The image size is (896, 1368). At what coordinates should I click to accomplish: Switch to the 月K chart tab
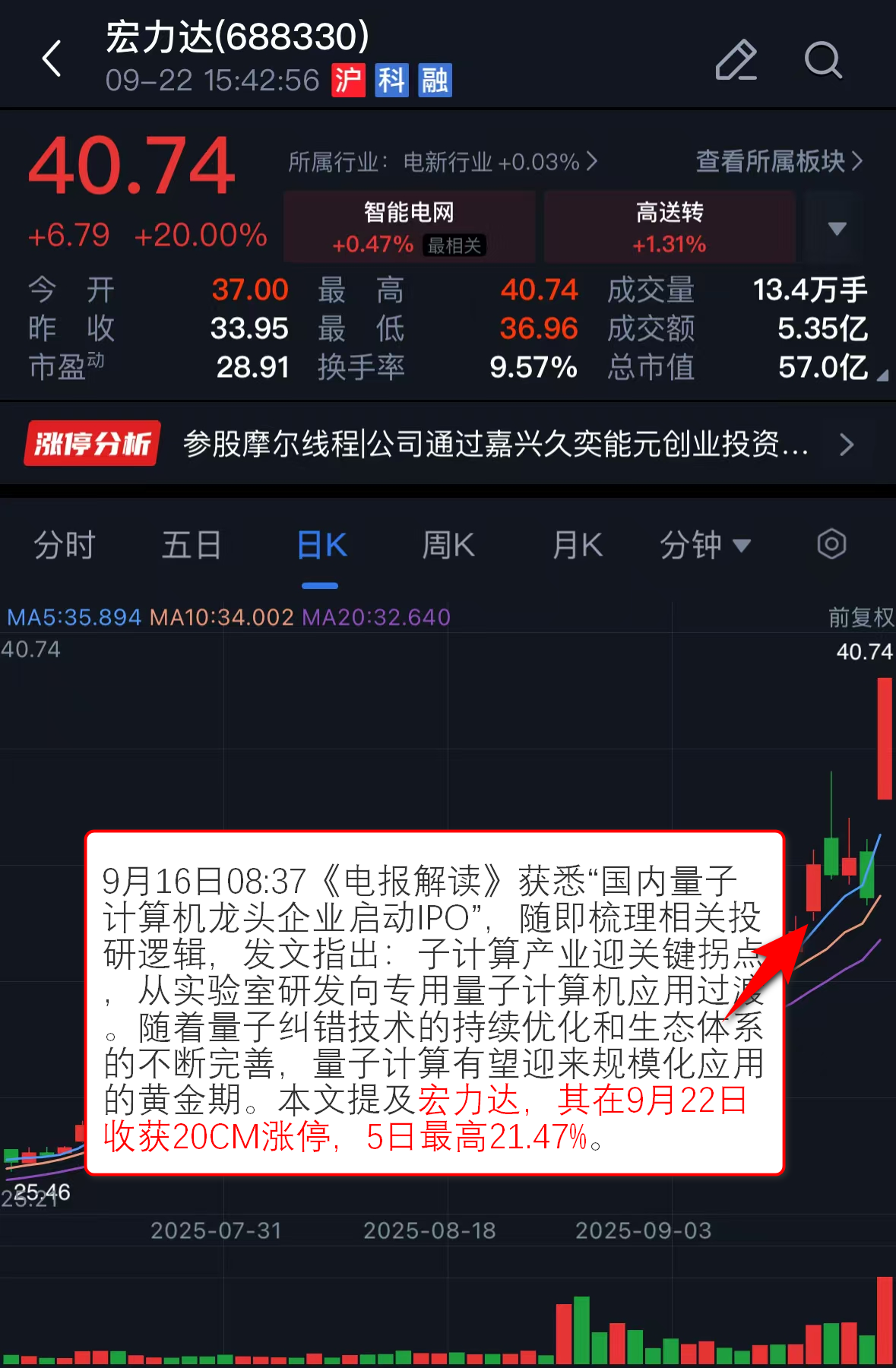578,546
